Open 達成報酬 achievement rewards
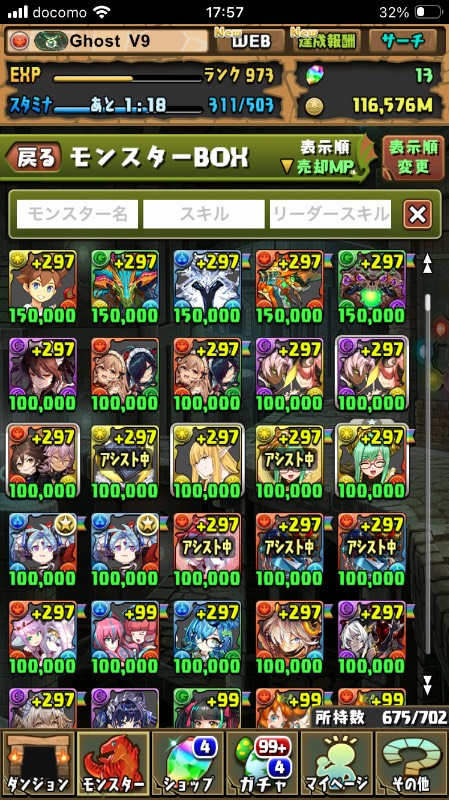This screenshot has width=449, height=800. point(326,41)
